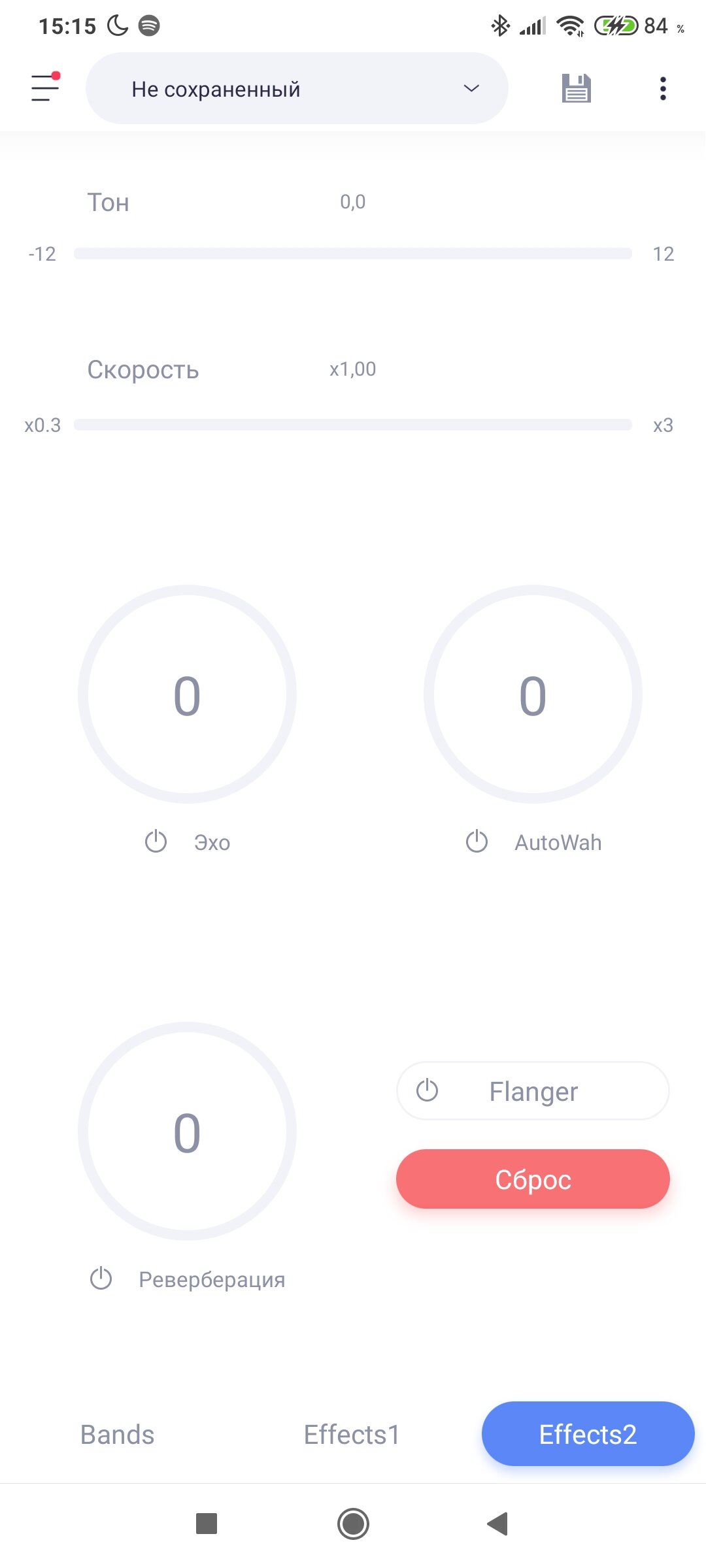Image resolution: width=706 pixels, height=1568 pixels.
Task: Tap the Эхо dial knob
Action: click(187, 694)
